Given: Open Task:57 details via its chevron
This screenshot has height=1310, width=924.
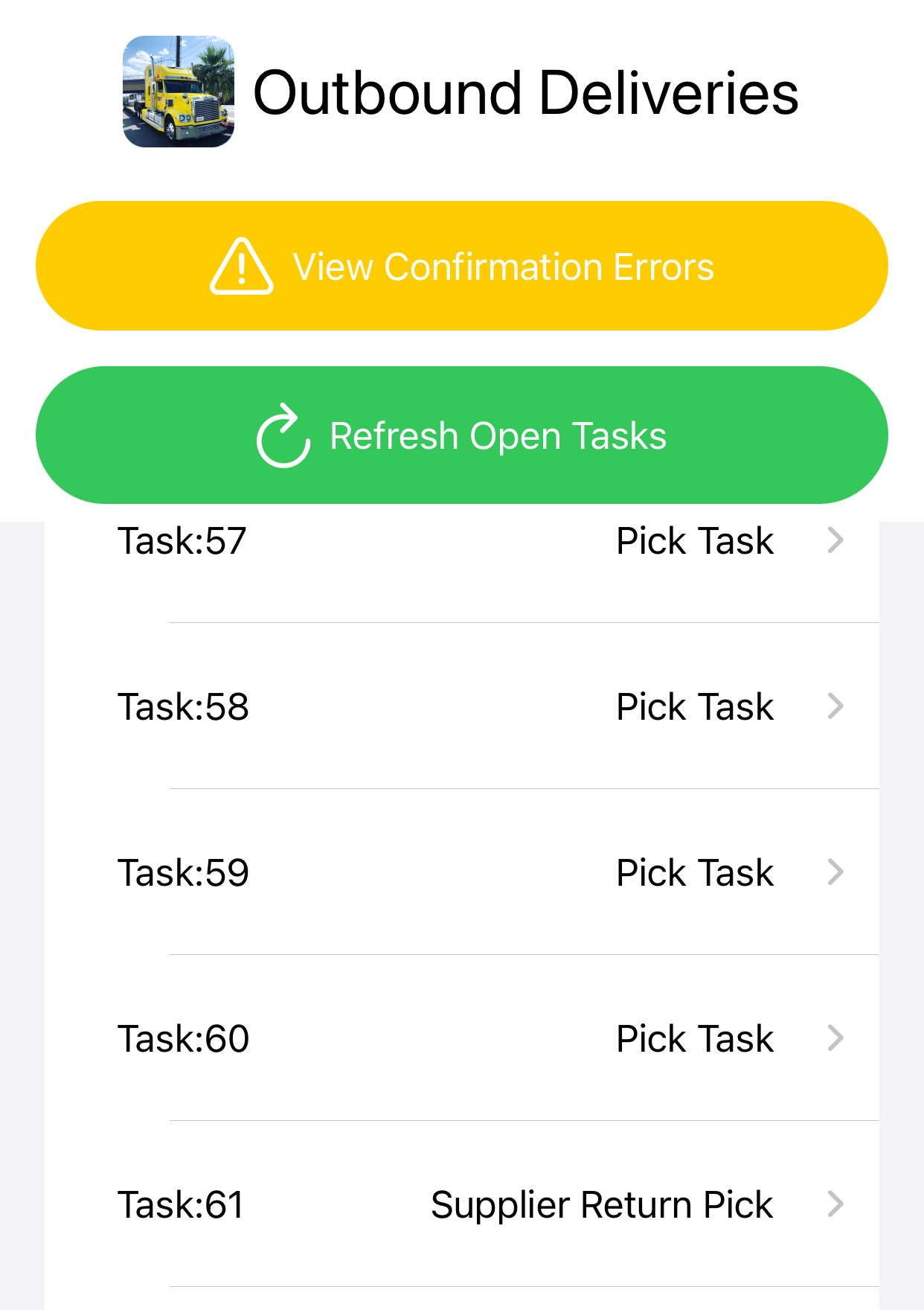Looking at the screenshot, I should point(836,541).
